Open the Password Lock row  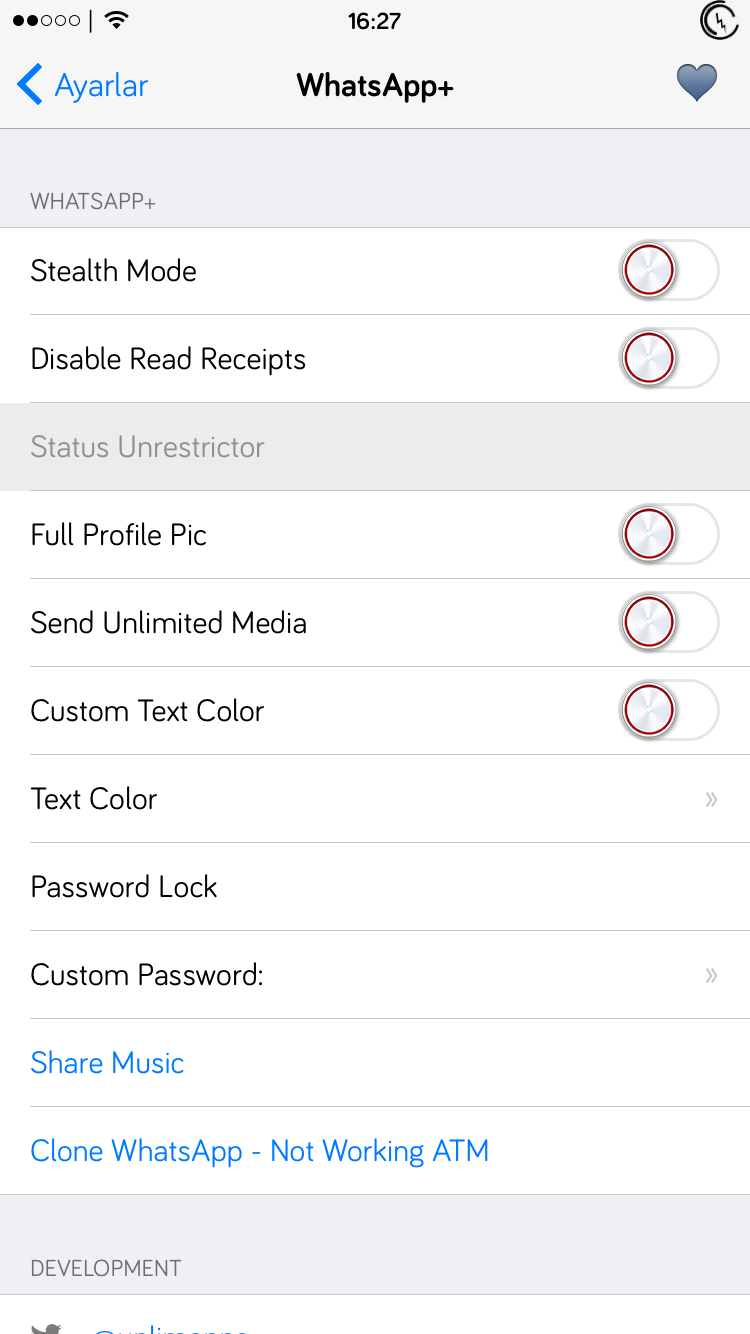tap(375, 887)
